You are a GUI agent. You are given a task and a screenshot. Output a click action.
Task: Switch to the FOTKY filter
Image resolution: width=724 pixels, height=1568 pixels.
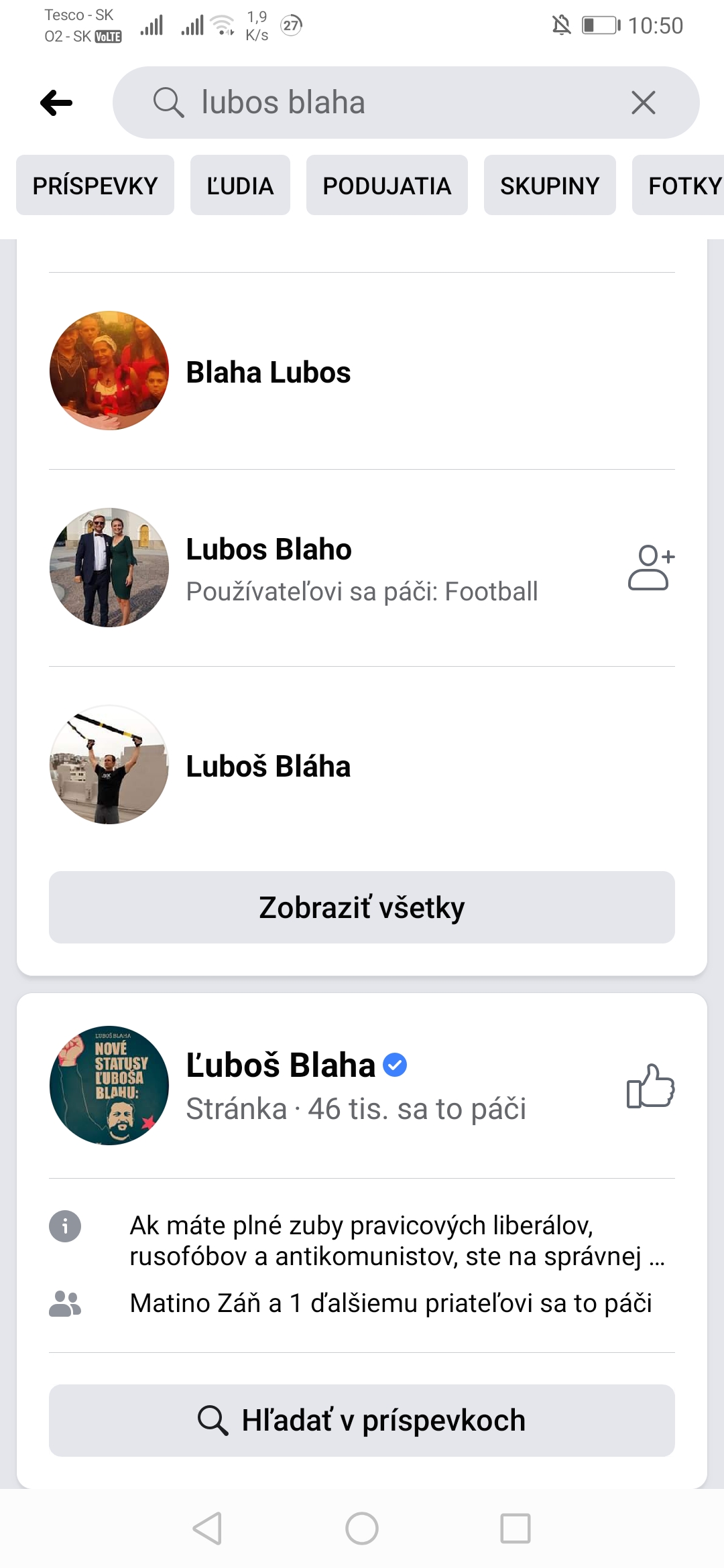click(680, 186)
